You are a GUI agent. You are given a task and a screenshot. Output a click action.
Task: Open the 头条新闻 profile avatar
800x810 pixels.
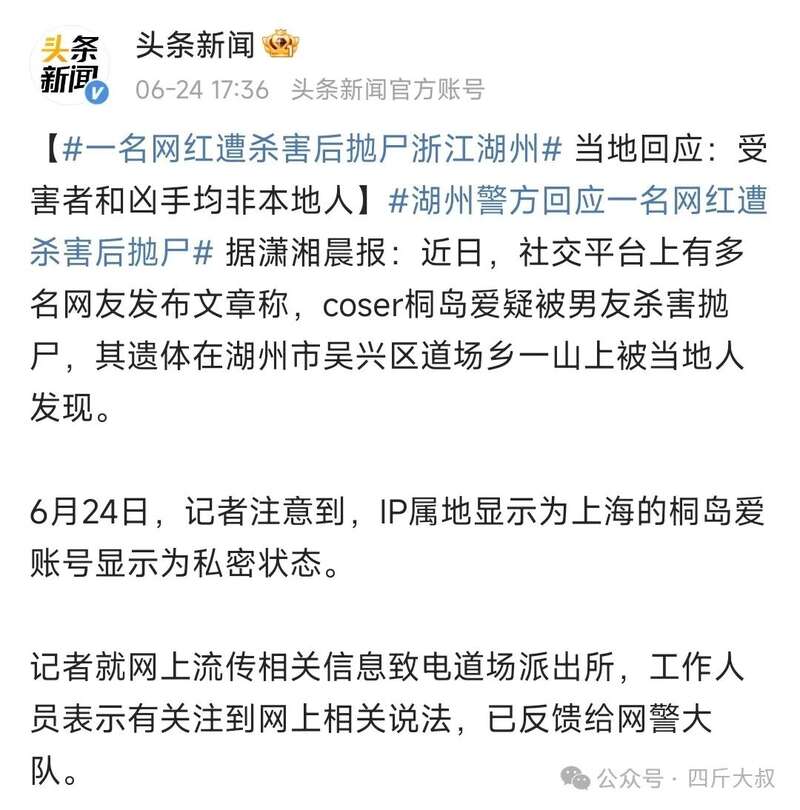[x=74, y=66]
